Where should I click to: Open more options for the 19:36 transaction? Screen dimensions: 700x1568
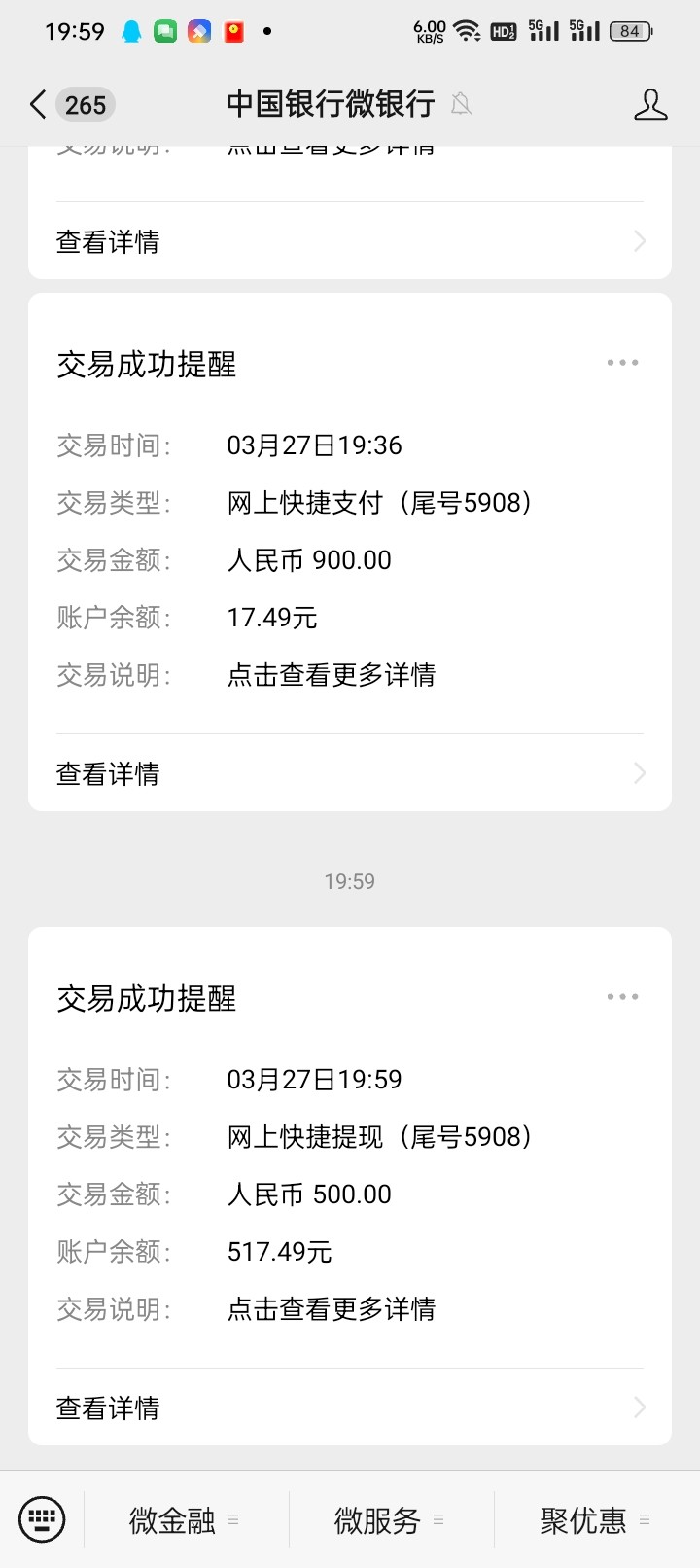(x=622, y=363)
